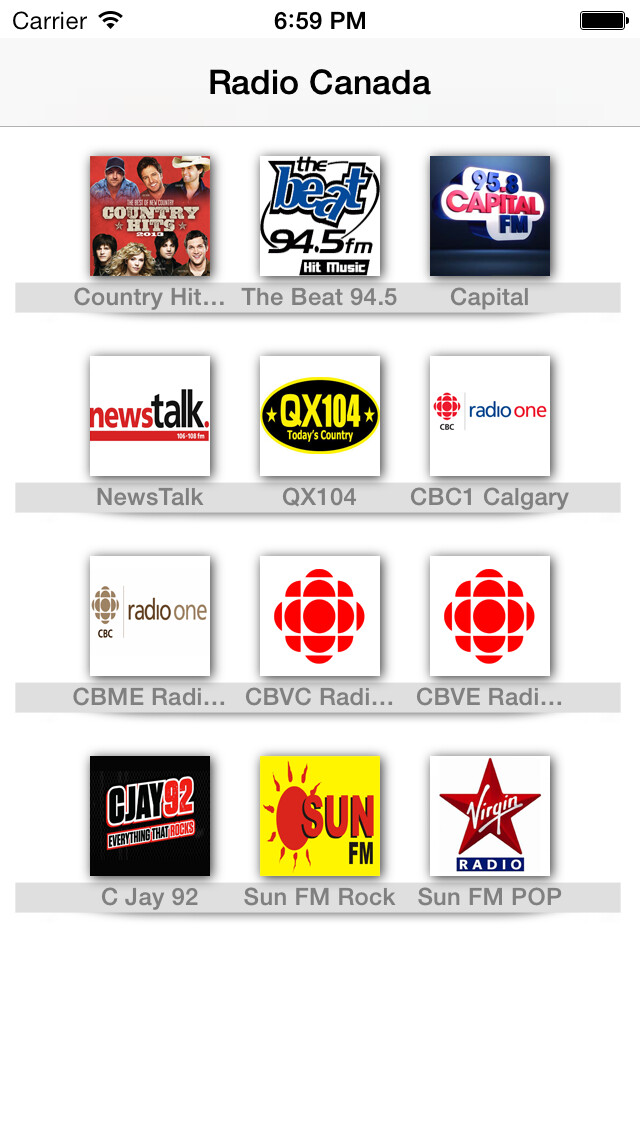Screen dimensions: 640x1136
Task: Play The Beat 94.5 station
Action: tap(320, 216)
